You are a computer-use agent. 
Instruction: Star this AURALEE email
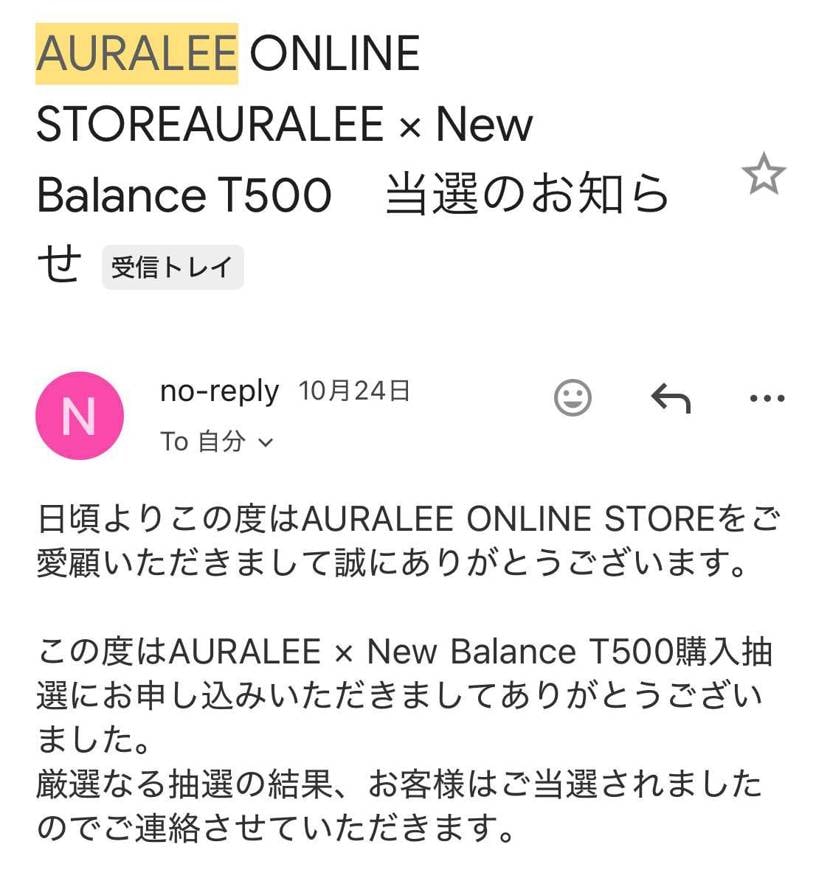click(x=764, y=176)
